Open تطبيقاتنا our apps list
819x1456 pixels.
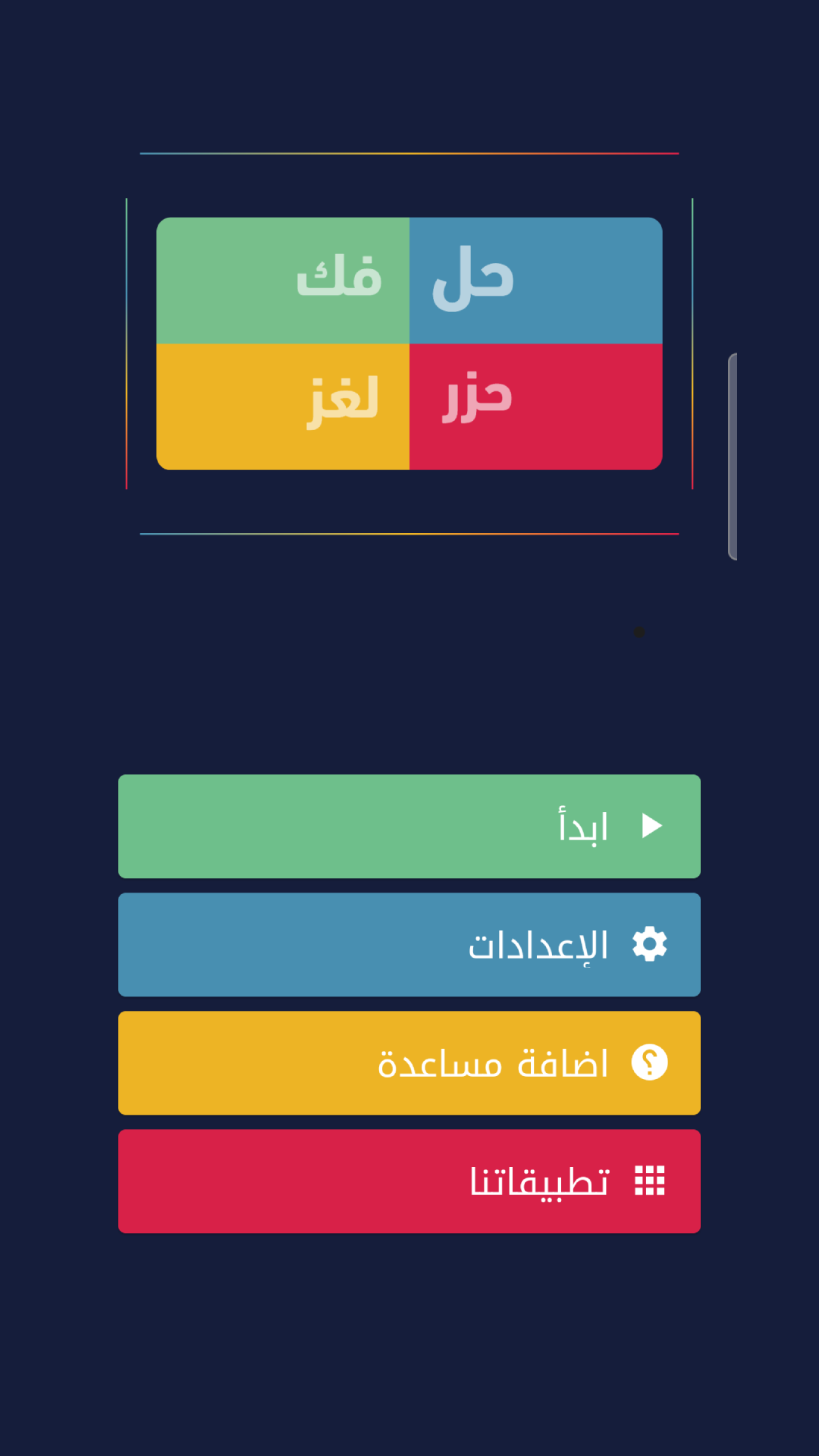(409, 1181)
